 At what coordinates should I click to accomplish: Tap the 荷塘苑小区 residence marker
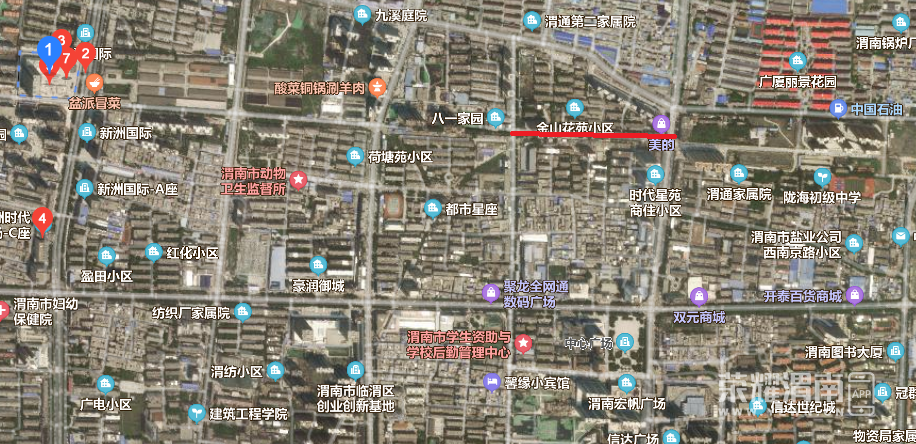click(354, 156)
